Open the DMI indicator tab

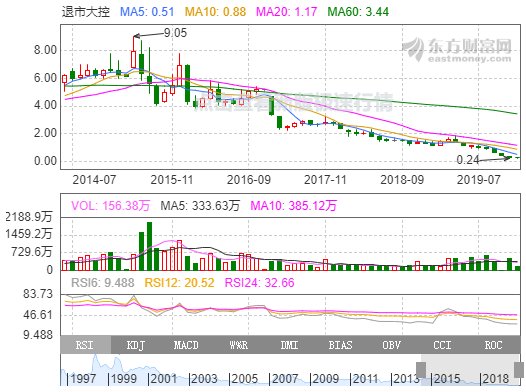[x=289, y=345]
